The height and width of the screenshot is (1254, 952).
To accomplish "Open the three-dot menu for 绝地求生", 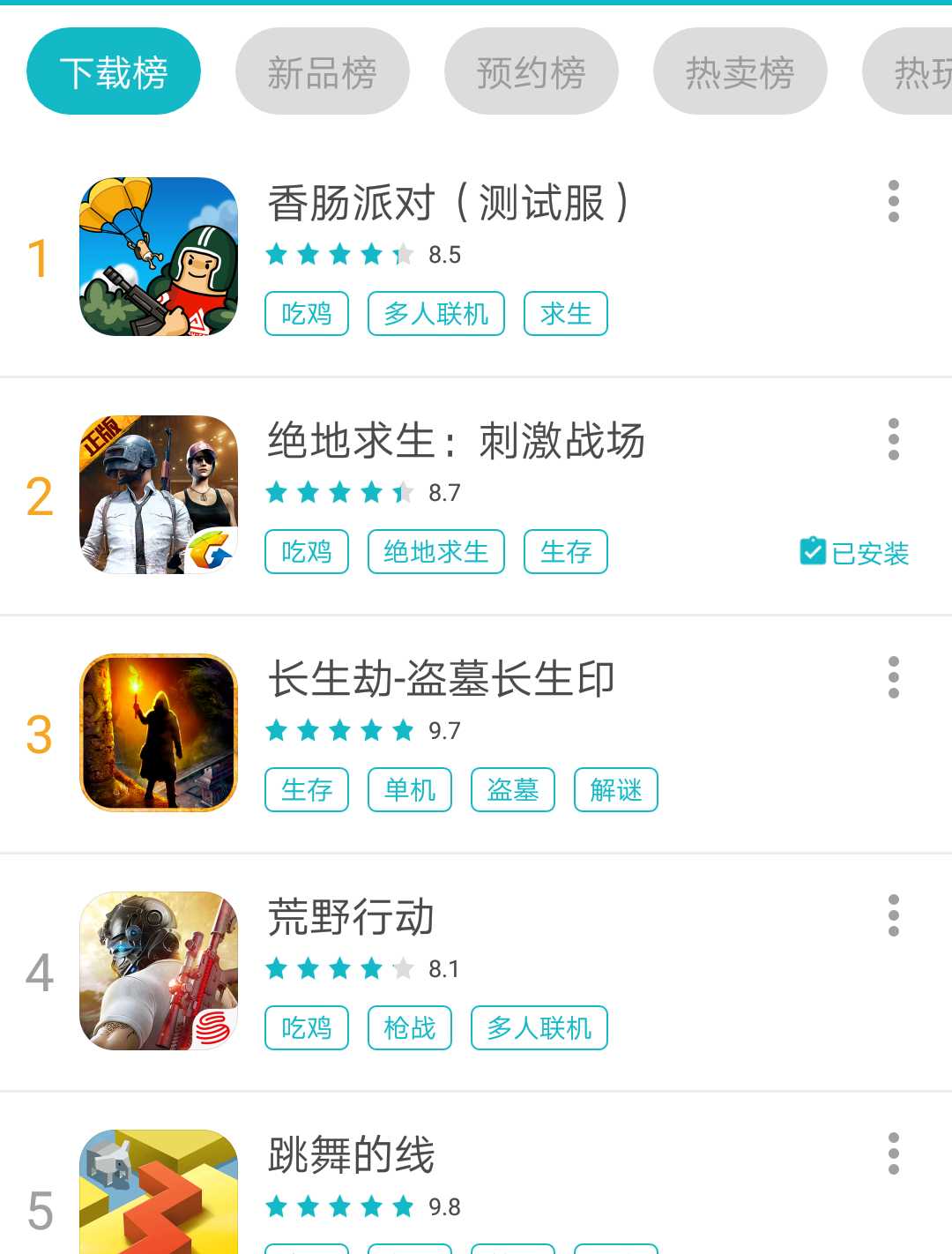I will coord(893,438).
